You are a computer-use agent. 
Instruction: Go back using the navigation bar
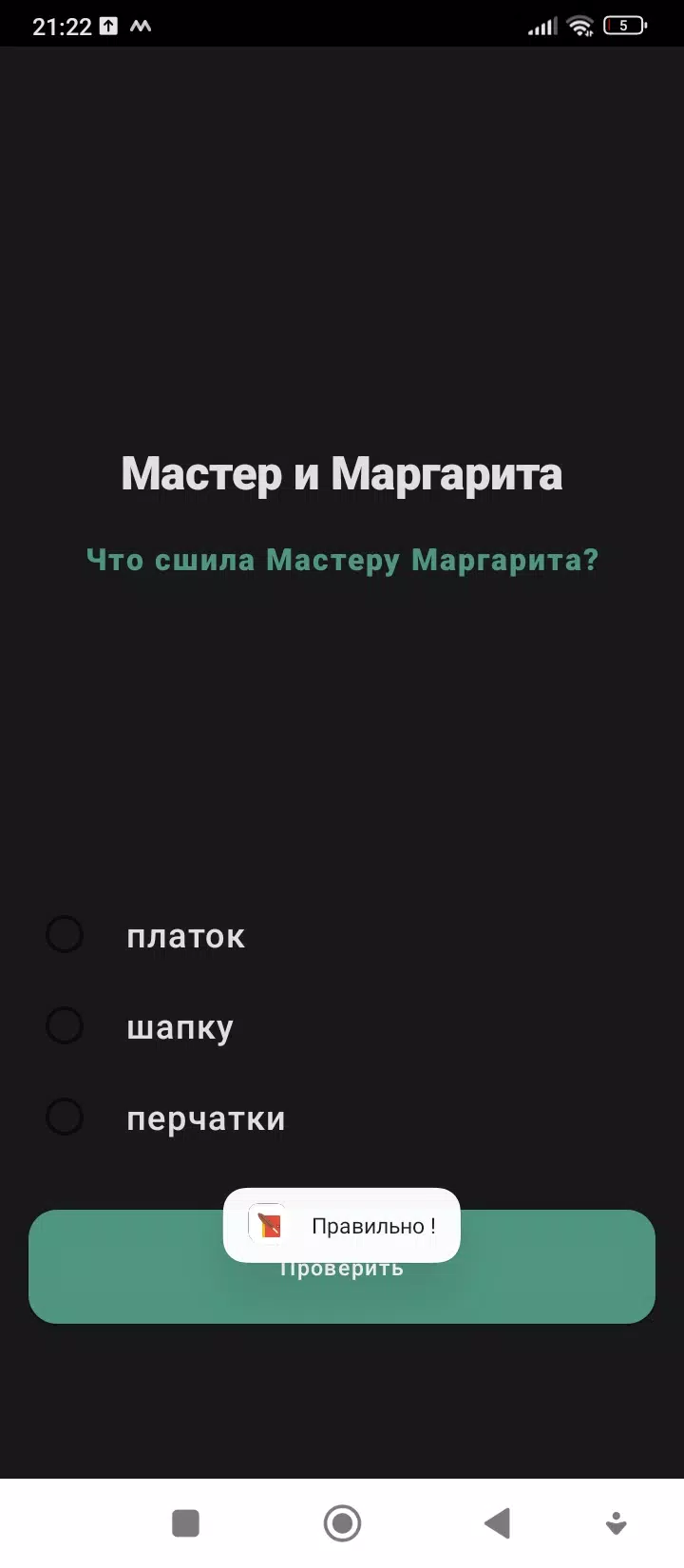pyautogui.click(x=497, y=1523)
